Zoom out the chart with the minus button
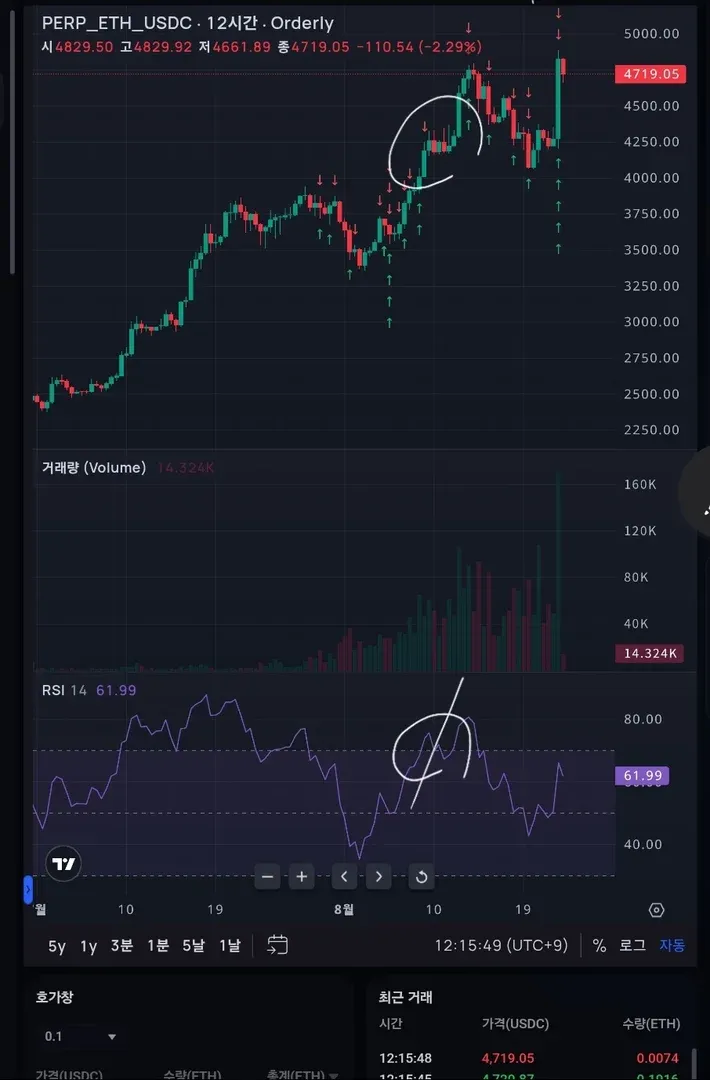The image size is (710, 1080). click(x=267, y=877)
